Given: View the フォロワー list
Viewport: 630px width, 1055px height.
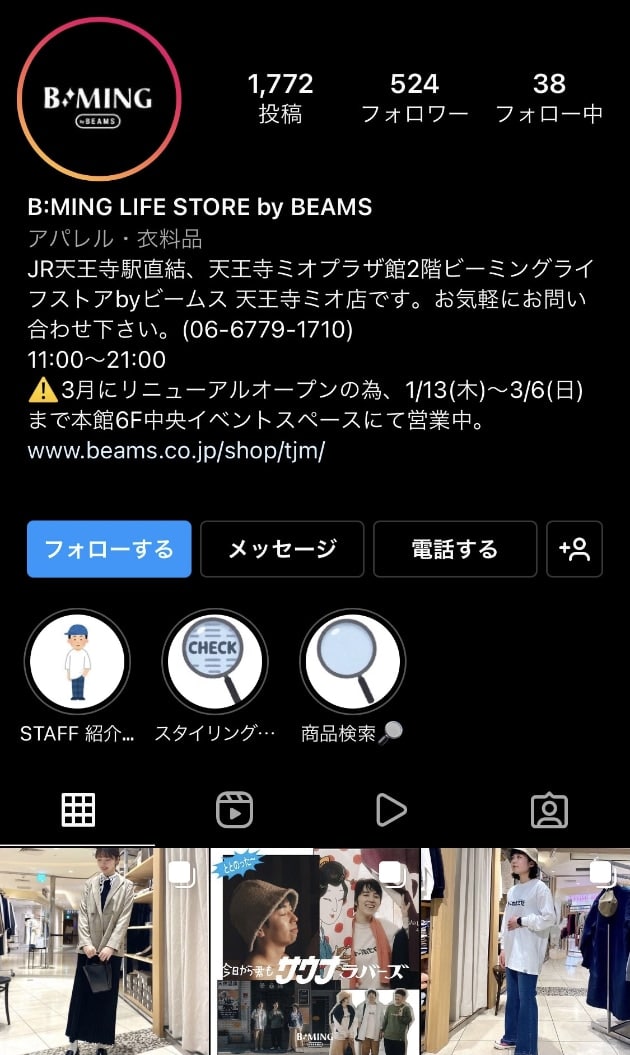Looking at the screenshot, I should coord(414,97).
